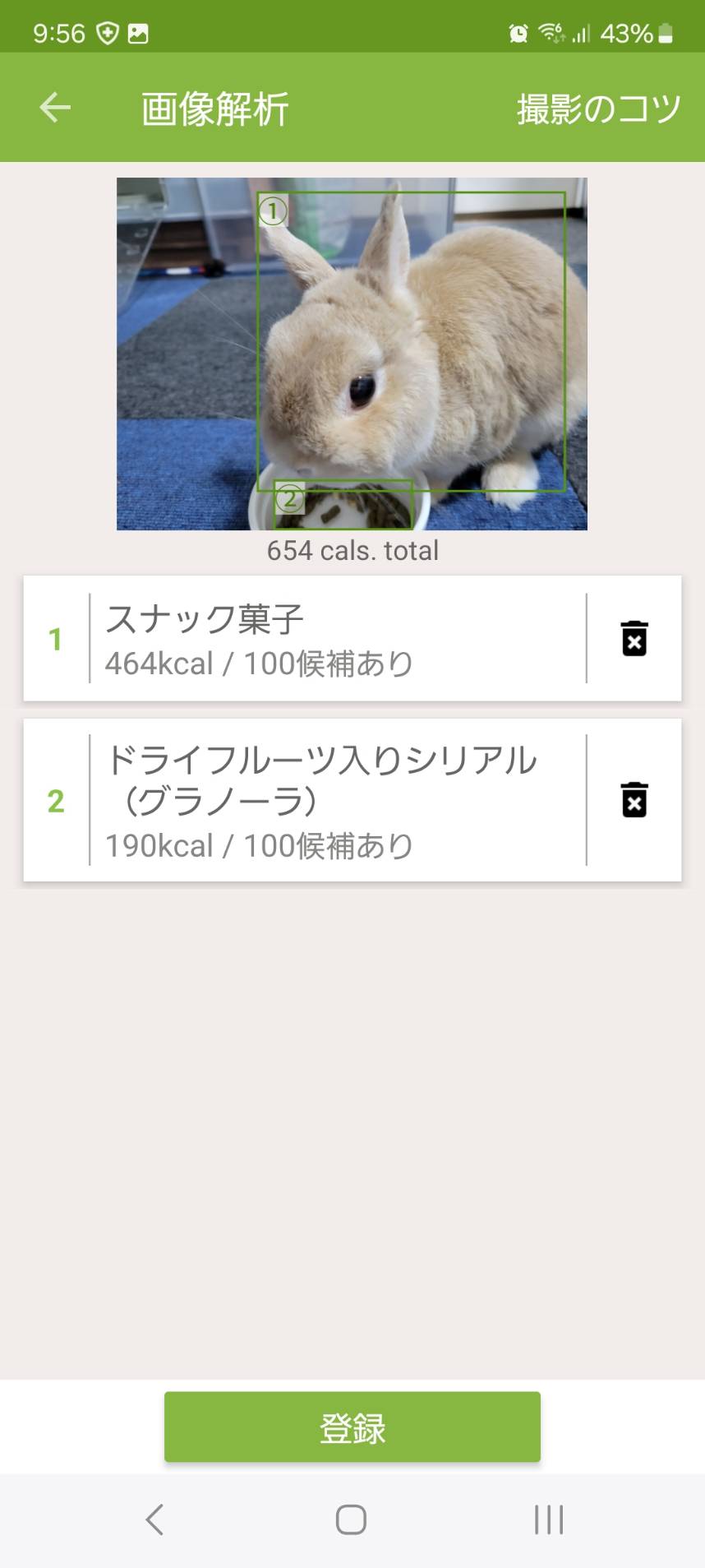Go back using the app bar arrow
Screen dimensions: 705x1568
pos(55,108)
